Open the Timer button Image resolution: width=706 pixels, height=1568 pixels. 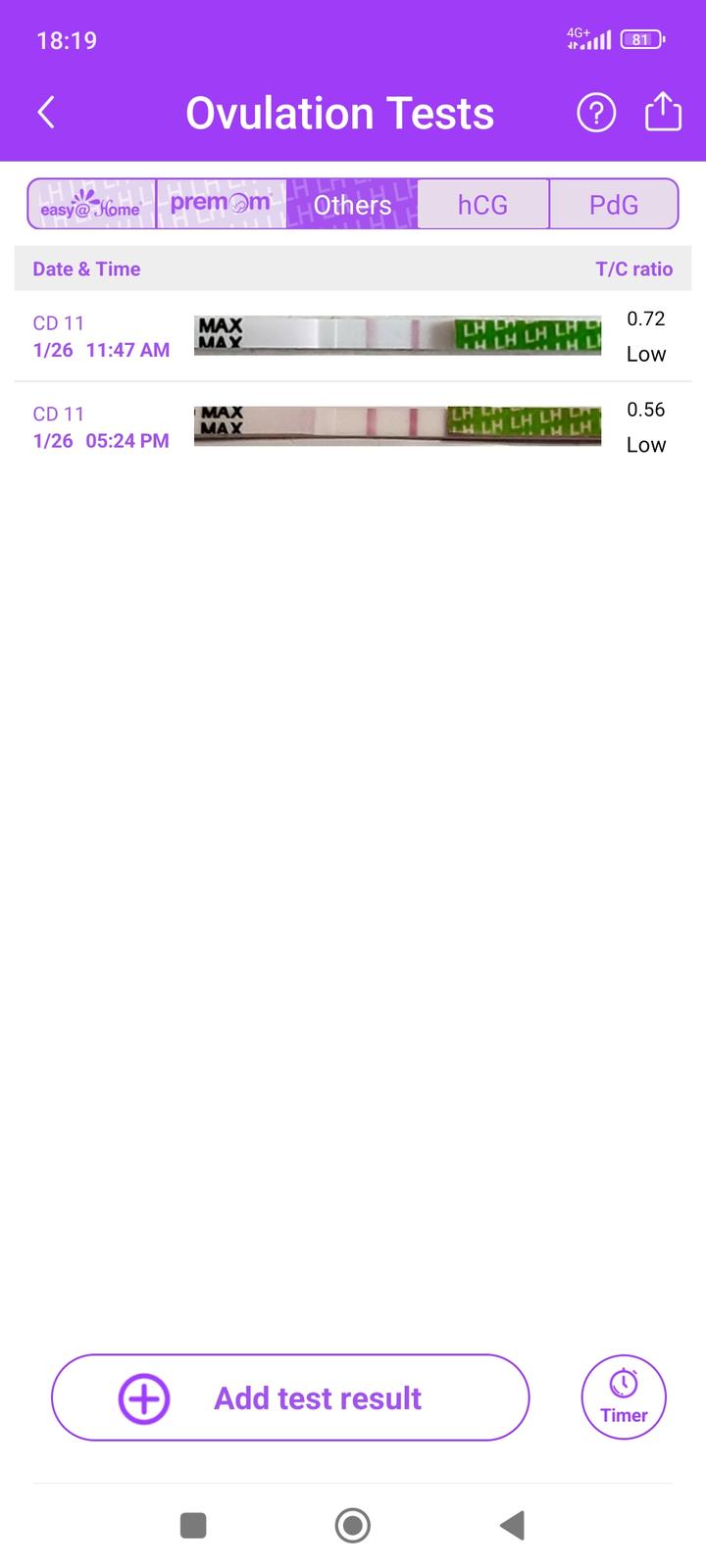(x=624, y=1397)
